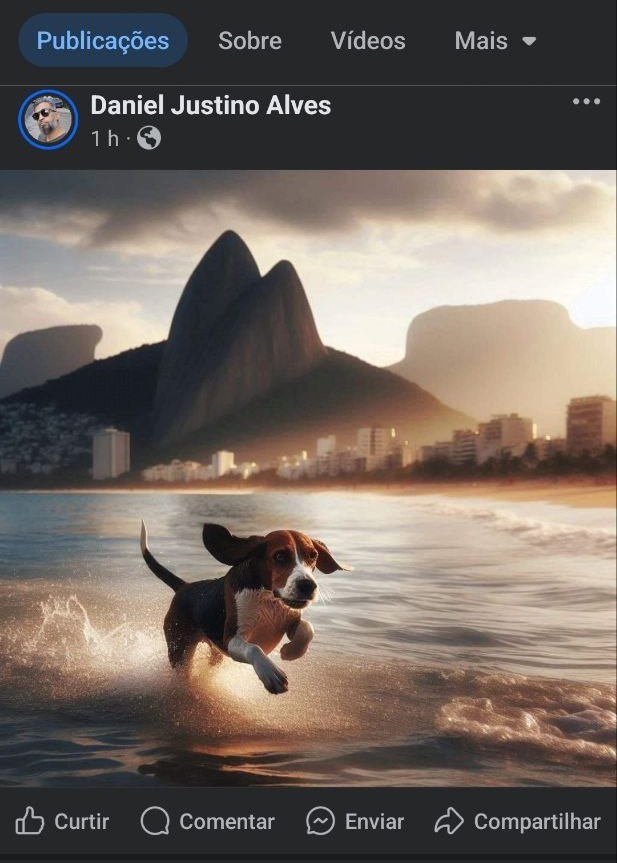Open Daniel Justino Alves' profile name link
The width and height of the screenshot is (617, 863).
pos(210,105)
